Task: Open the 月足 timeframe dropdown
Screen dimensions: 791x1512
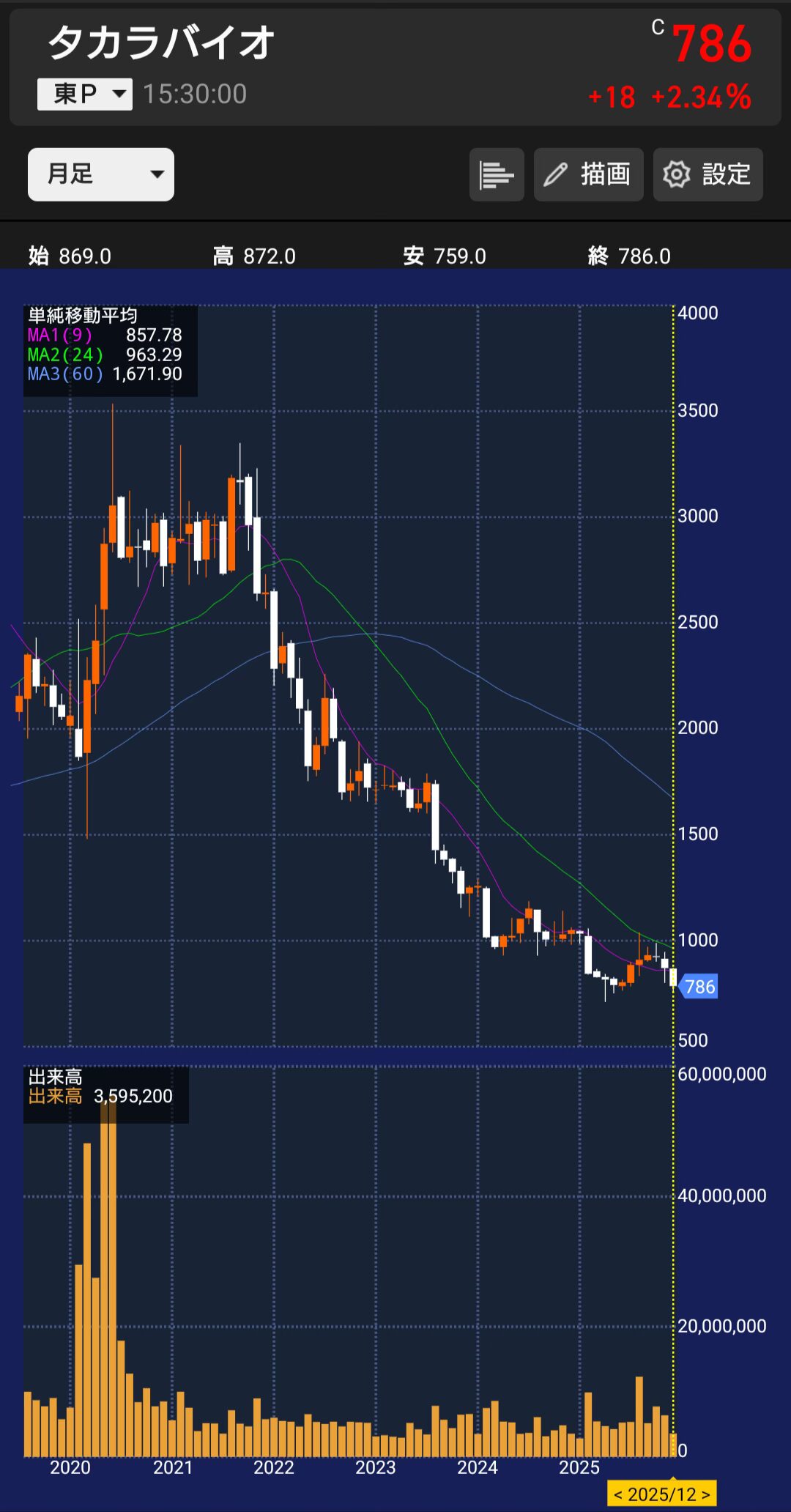Action: [101, 174]
